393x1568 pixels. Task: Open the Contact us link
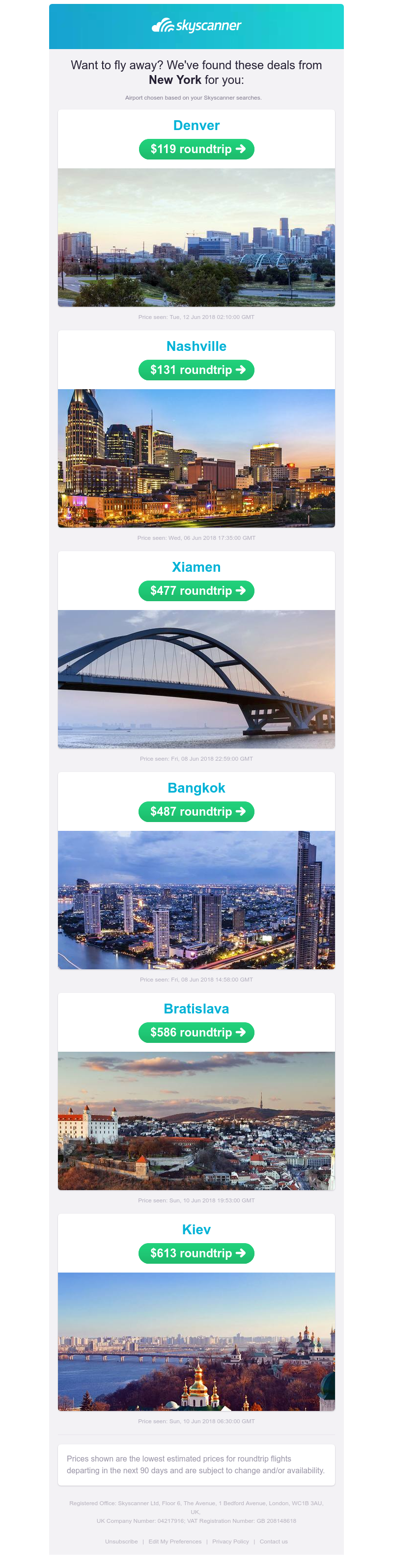tap(274, 1542)
